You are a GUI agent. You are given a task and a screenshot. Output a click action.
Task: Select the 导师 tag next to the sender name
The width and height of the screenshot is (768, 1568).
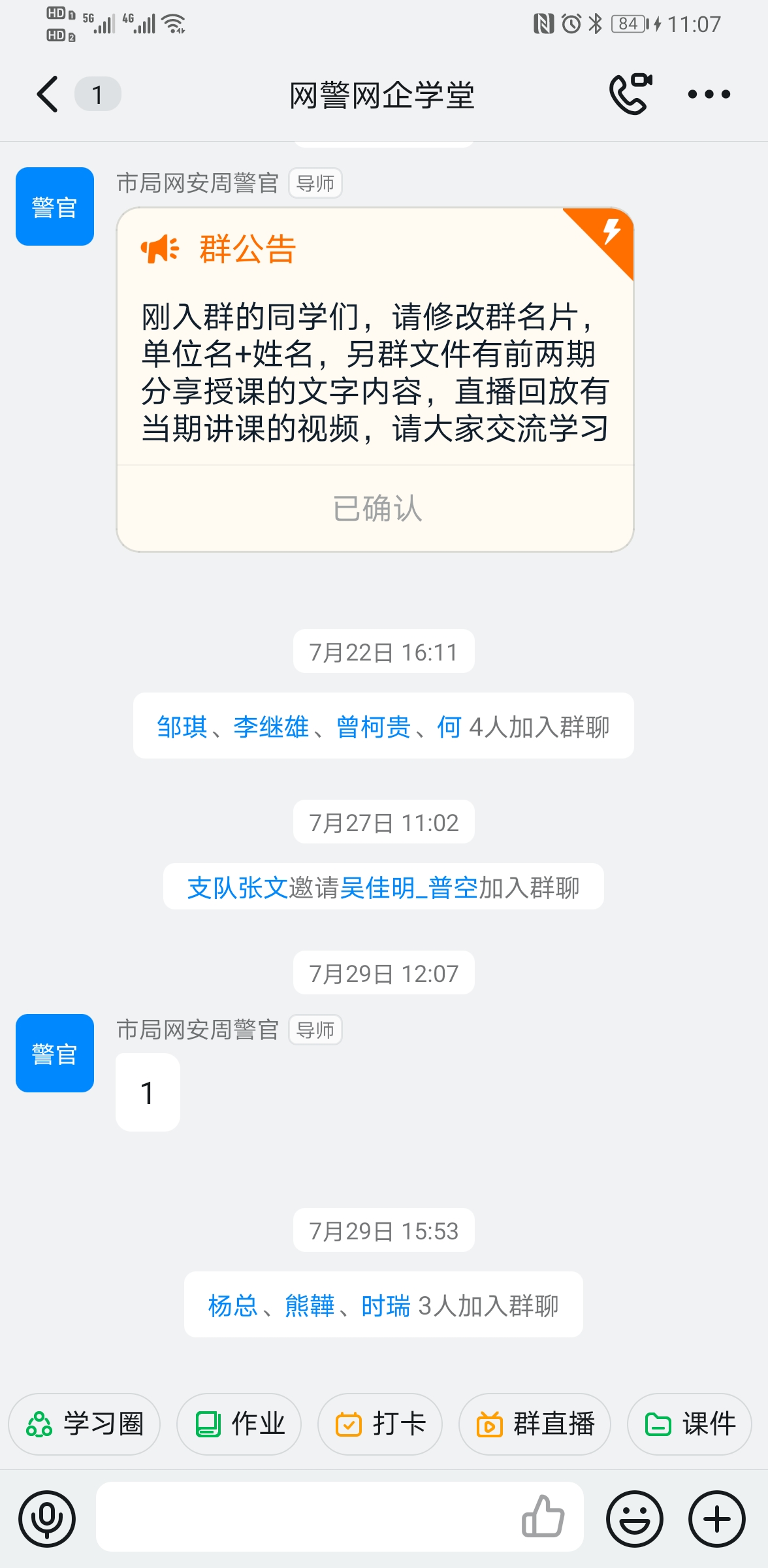[316, 183]
